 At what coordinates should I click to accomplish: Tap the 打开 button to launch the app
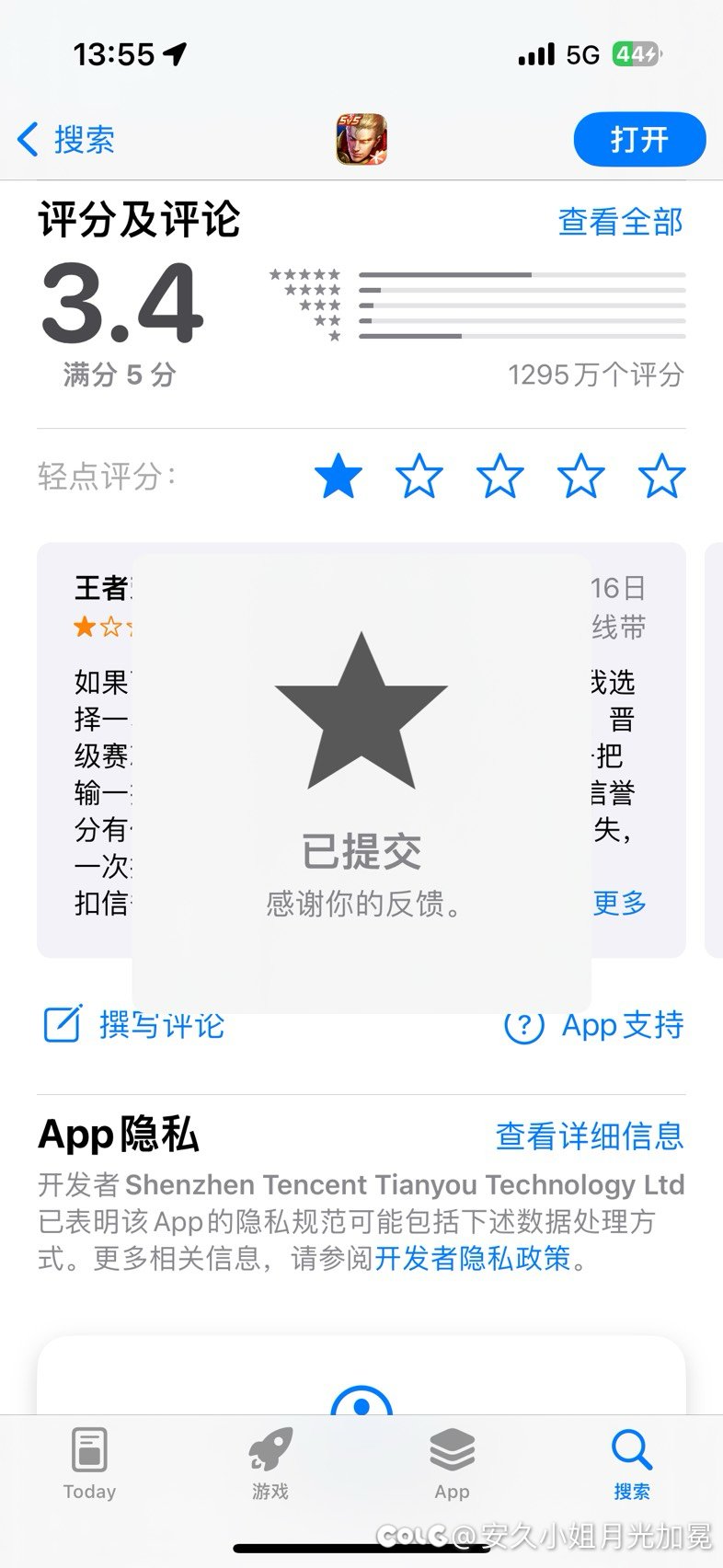639,140
